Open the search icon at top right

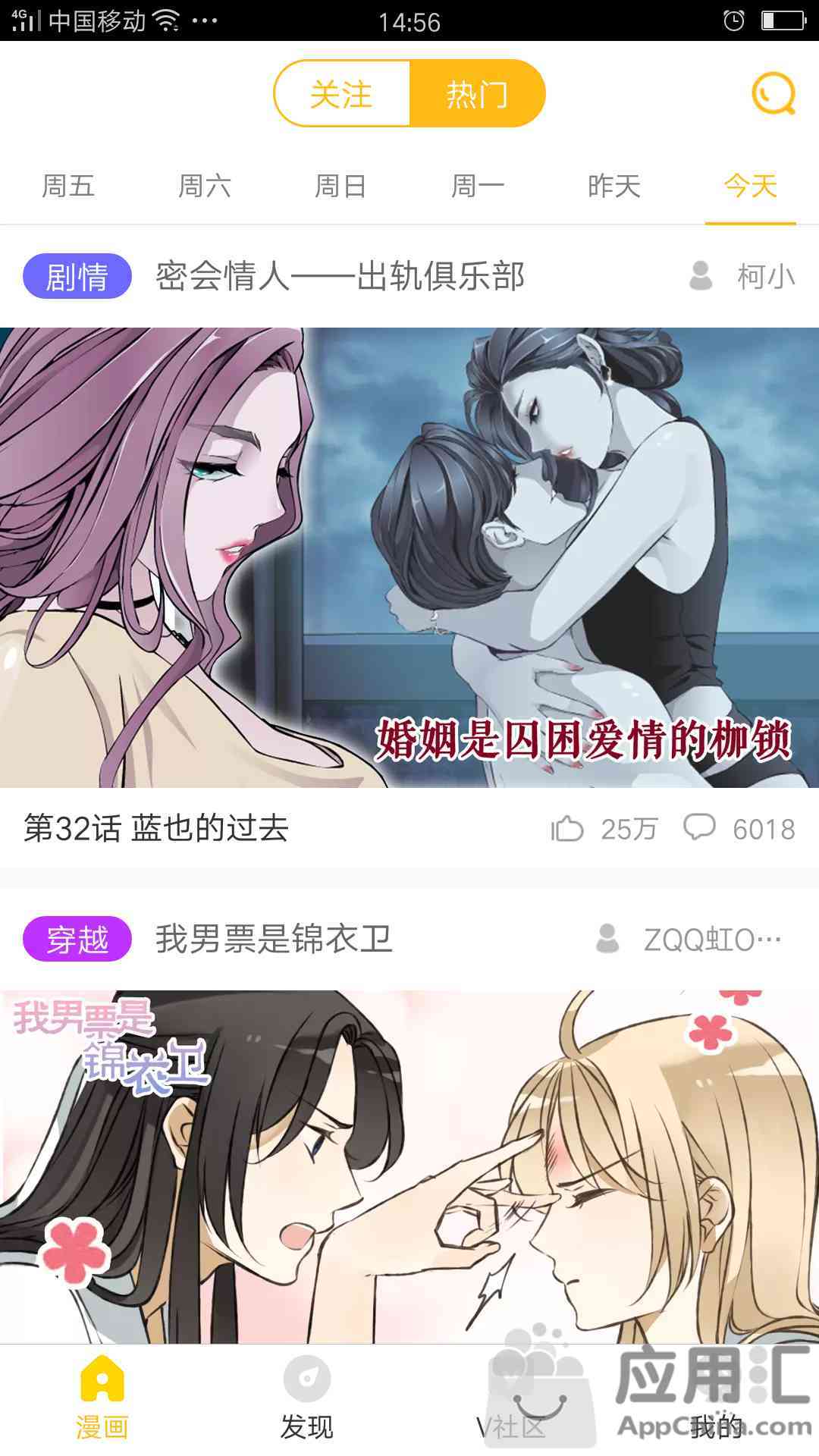(x=773, y=94)
